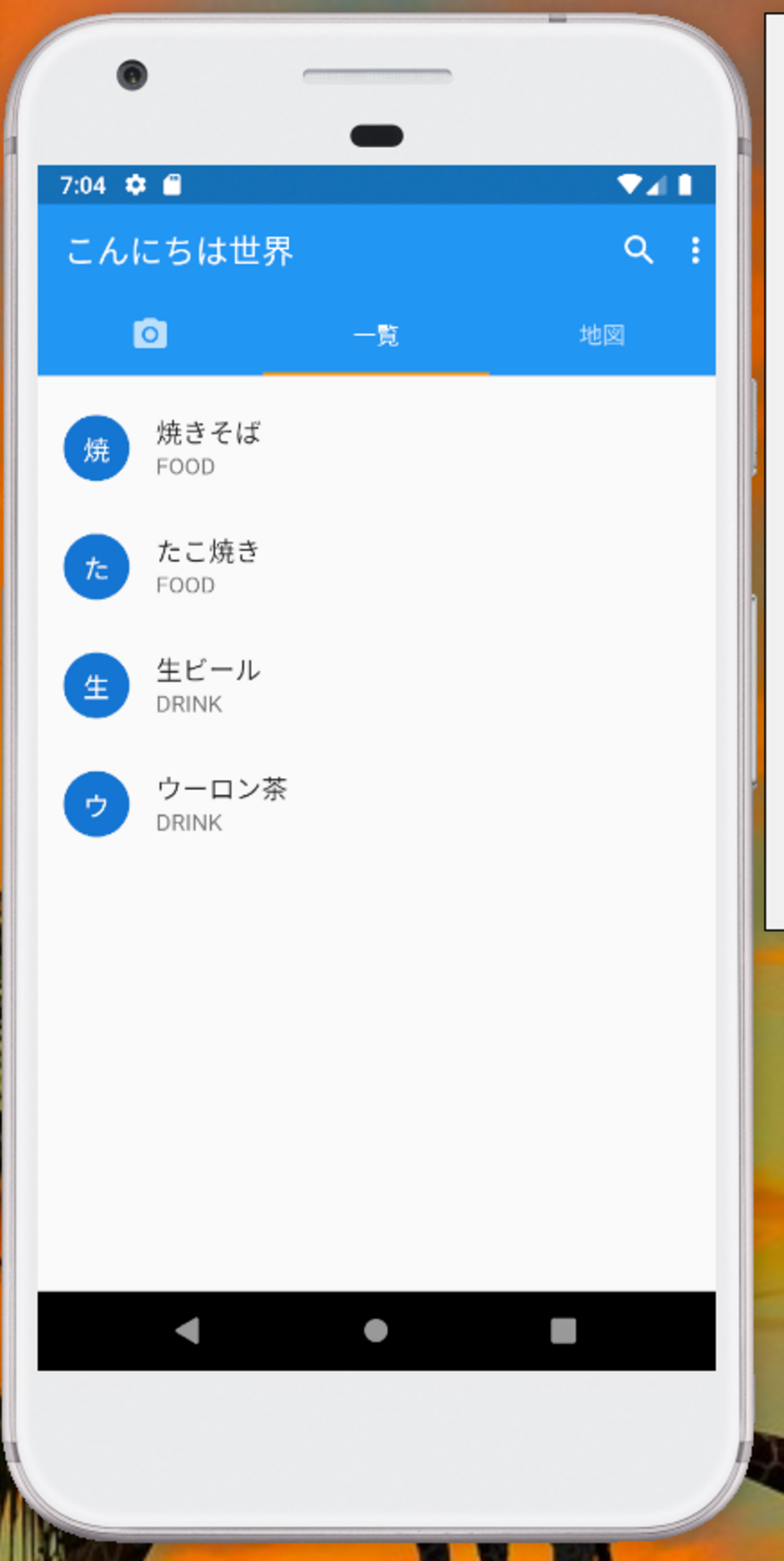784x1561 pixels.
Task: Select the 一覧 tab
Action: coord(376,335)
